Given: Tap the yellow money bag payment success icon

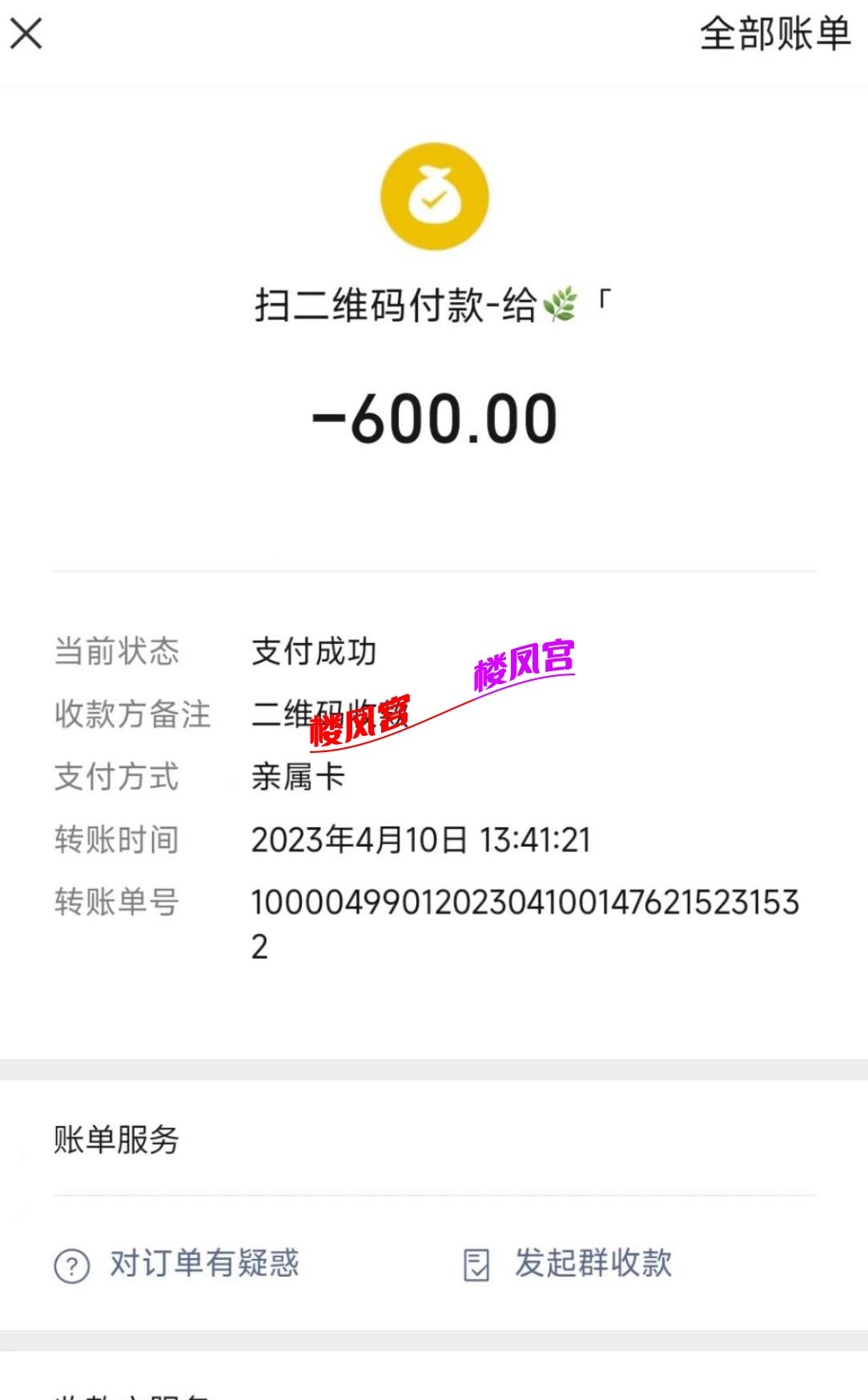Looking at the screenshot, I should (x=433, y=198).
